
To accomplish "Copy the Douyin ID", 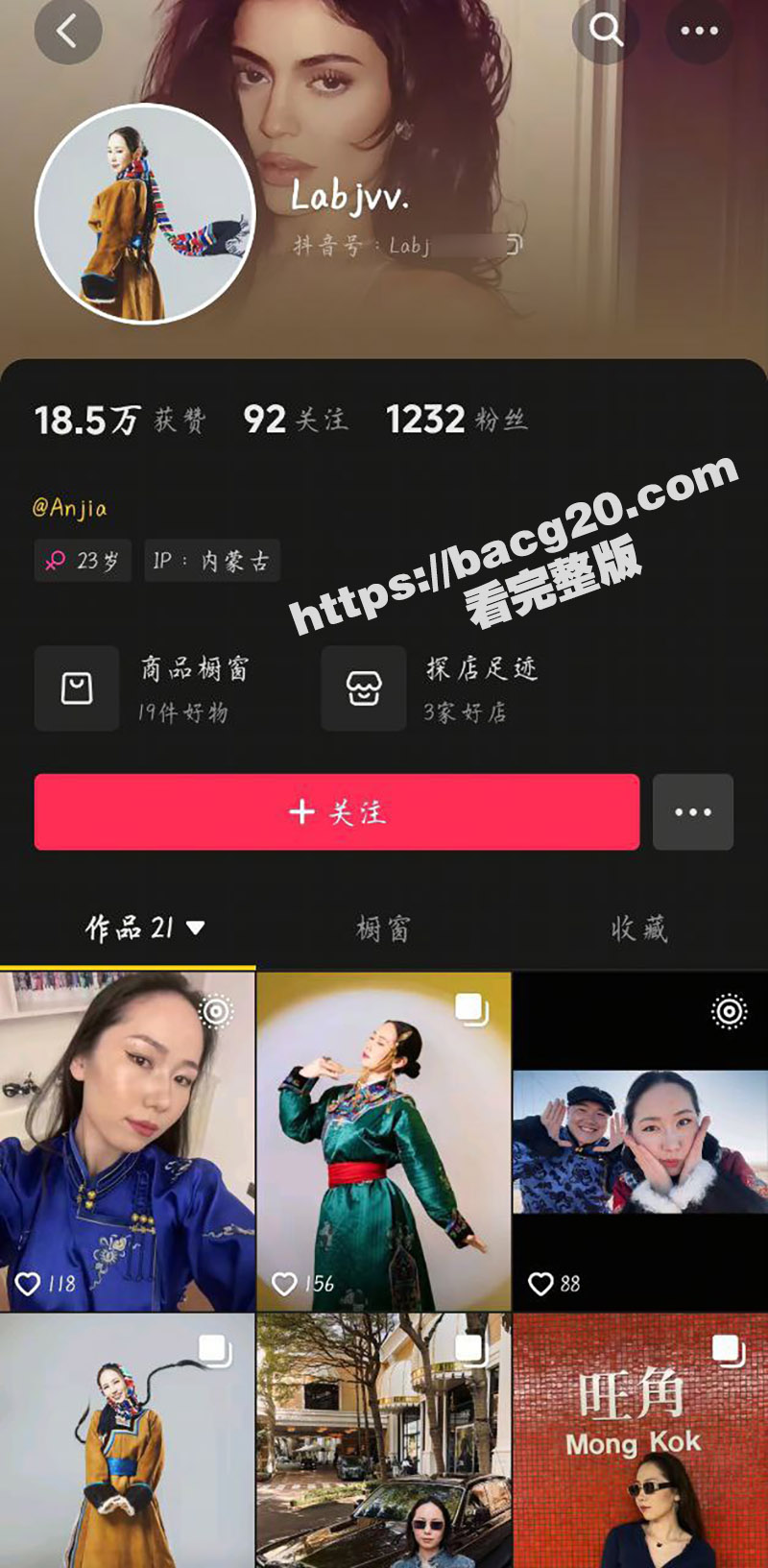I will [515, 245].
